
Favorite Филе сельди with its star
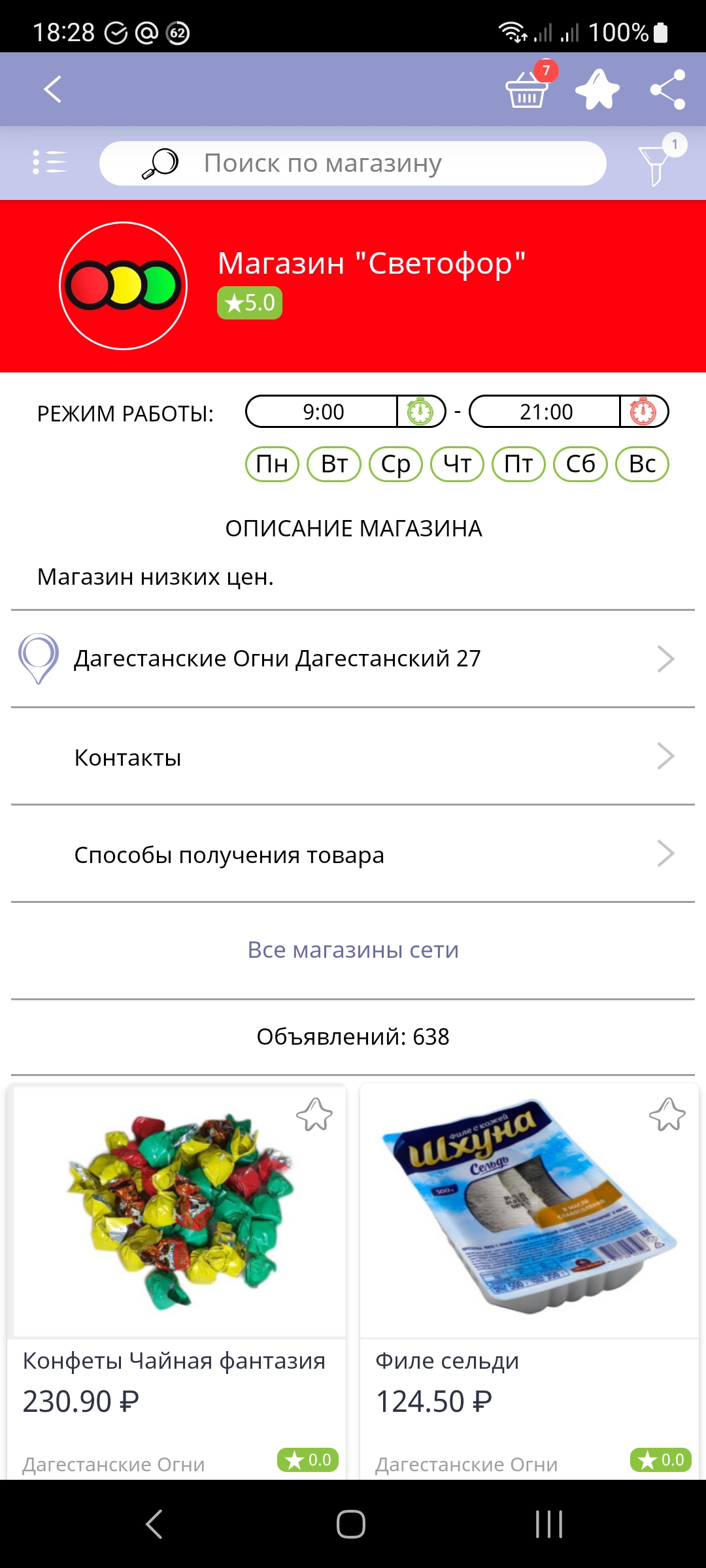pyautogui.click(x=667, y=1115)
